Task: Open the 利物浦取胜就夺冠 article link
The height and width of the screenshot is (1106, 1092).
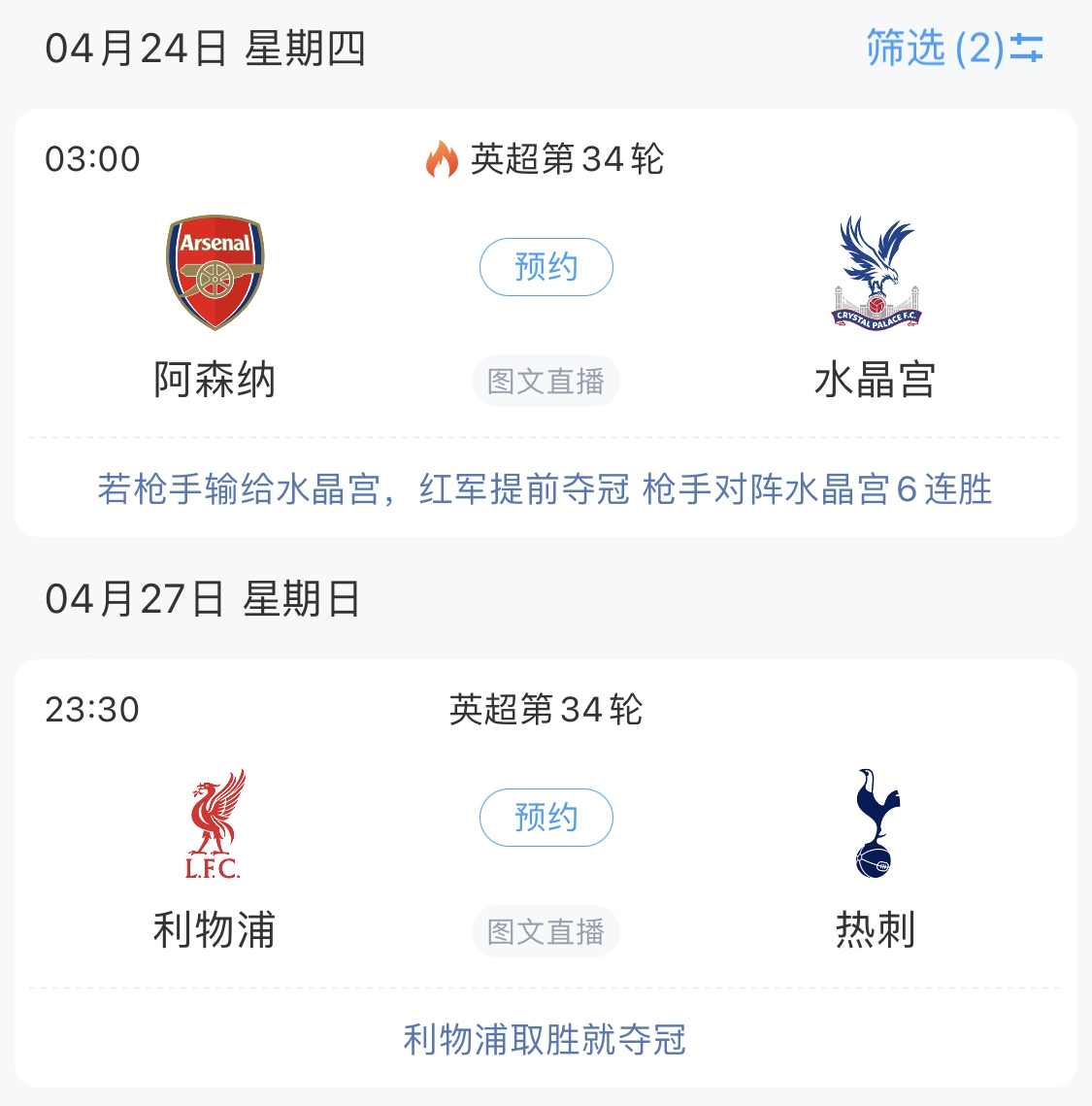Action: tap(545, 1039)
